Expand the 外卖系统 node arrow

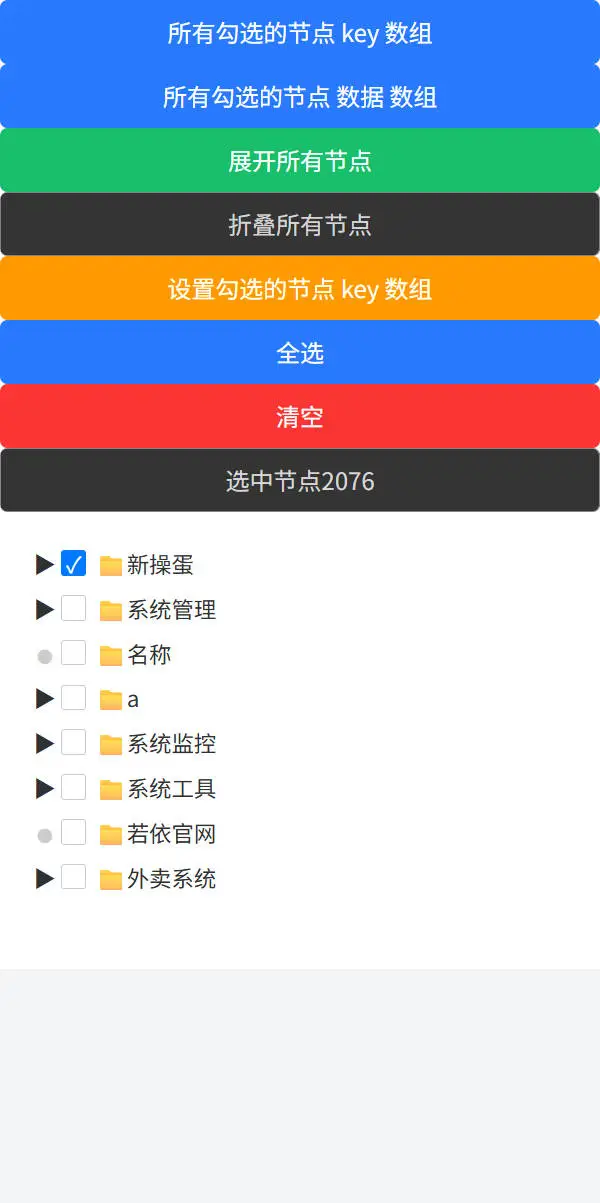click(44, 879)
